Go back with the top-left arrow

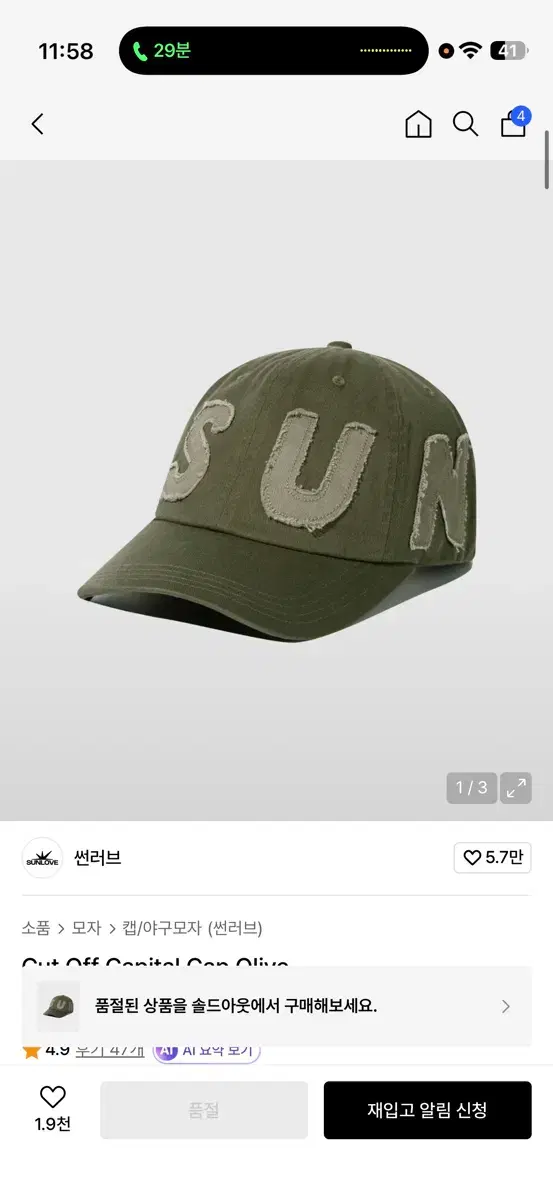pos(38,124)
